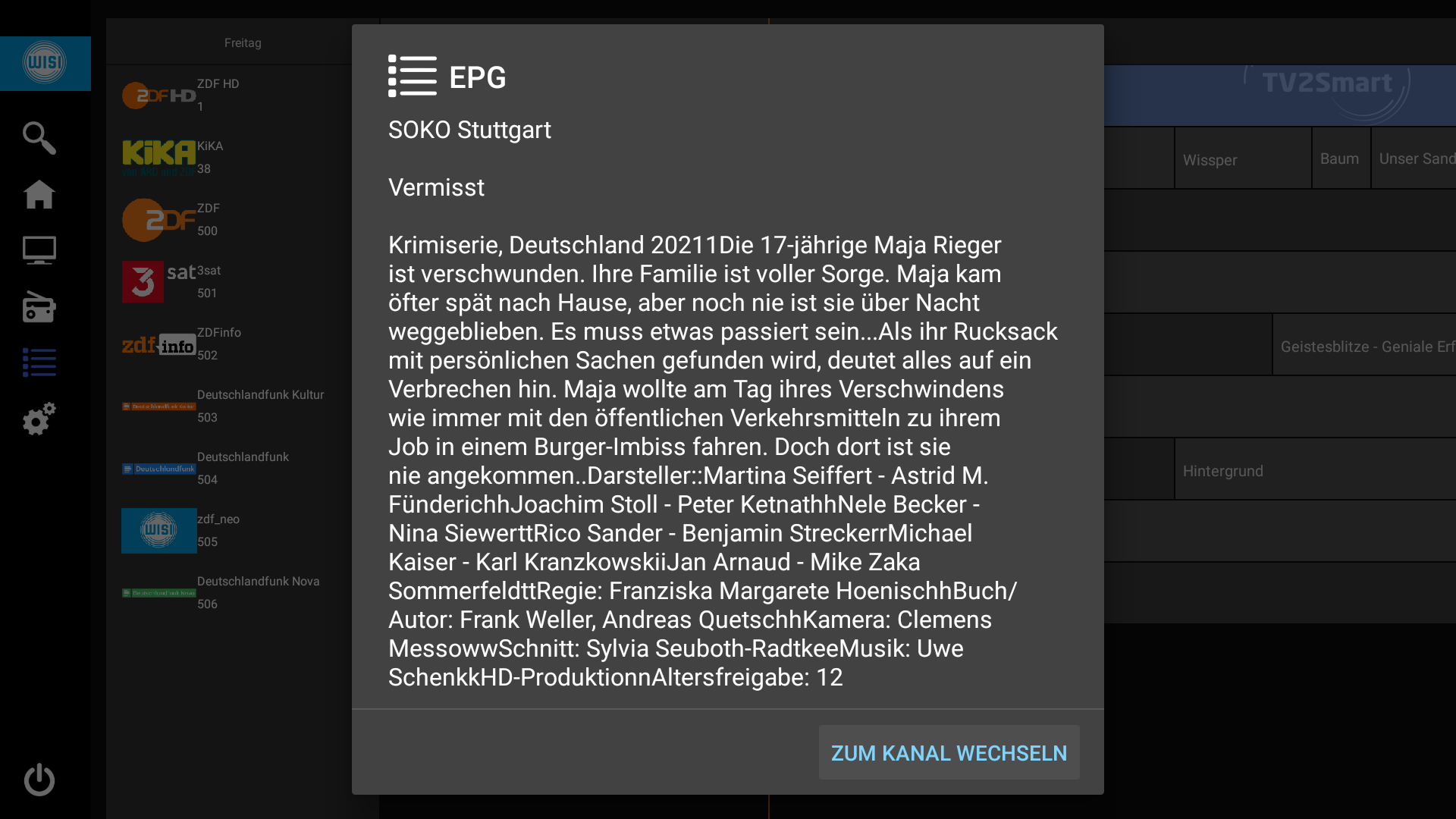The height and width of the screenshot is (819, 1456).
Task: Tap the power icon
Action: [x=39, y=780]
